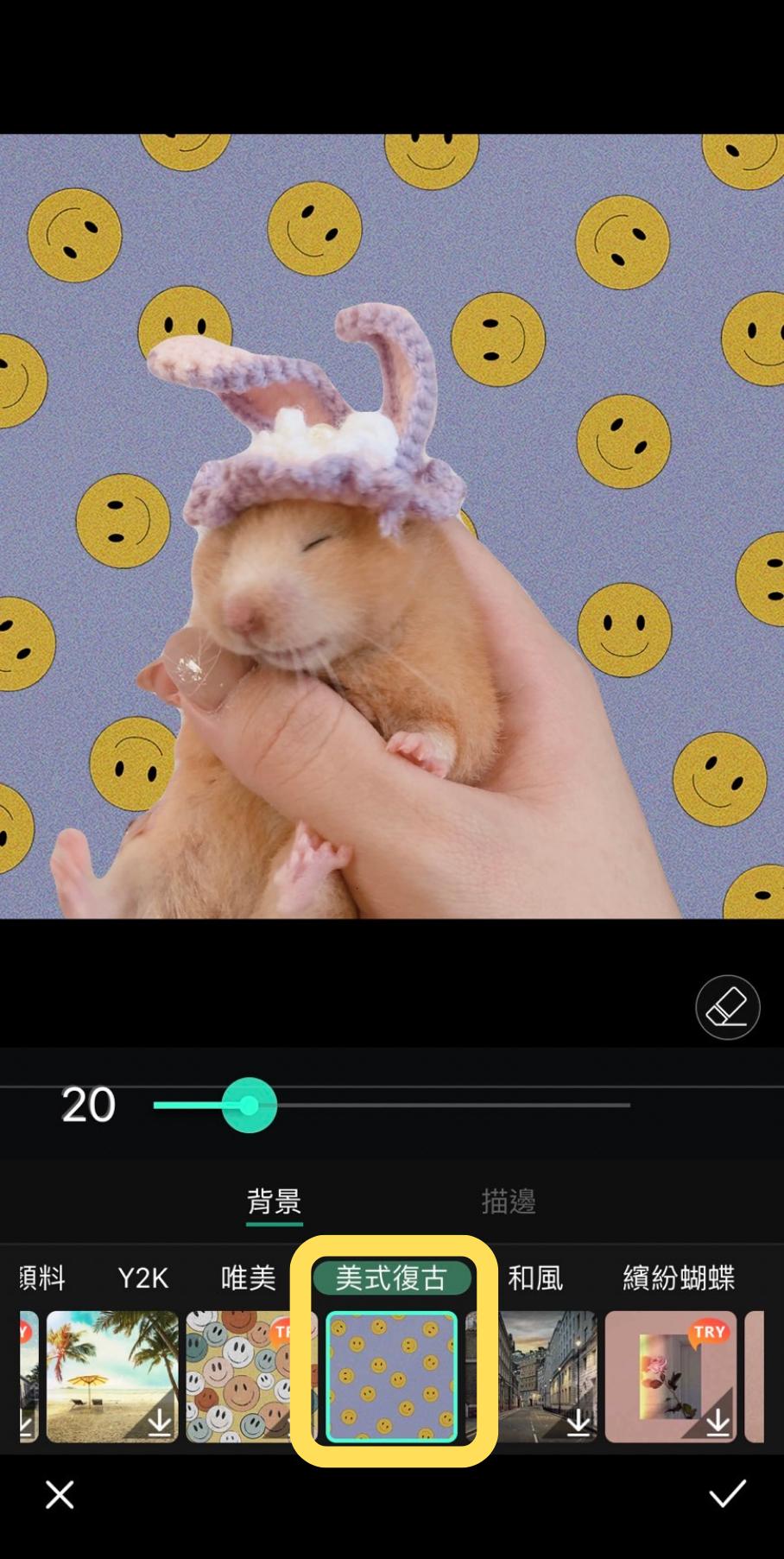The height and width of the screenshot is (1559, 784).
Task: Choose the colorful smiley faces background
Action: (x=250, y=1377)
